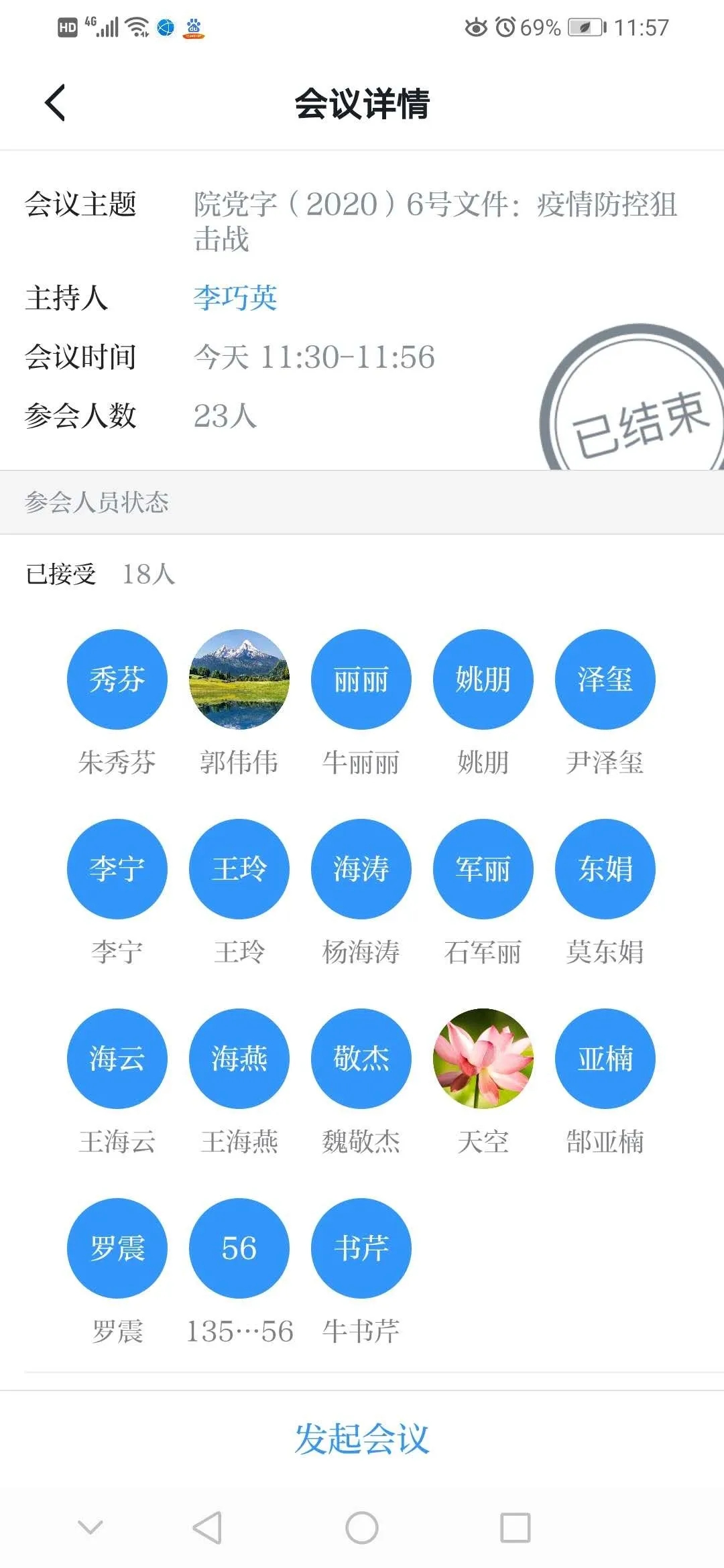Open host 李巧英's profile link
Viewport: 724px width, 1568px height.
pyautogui.click(x=235, y=298)
